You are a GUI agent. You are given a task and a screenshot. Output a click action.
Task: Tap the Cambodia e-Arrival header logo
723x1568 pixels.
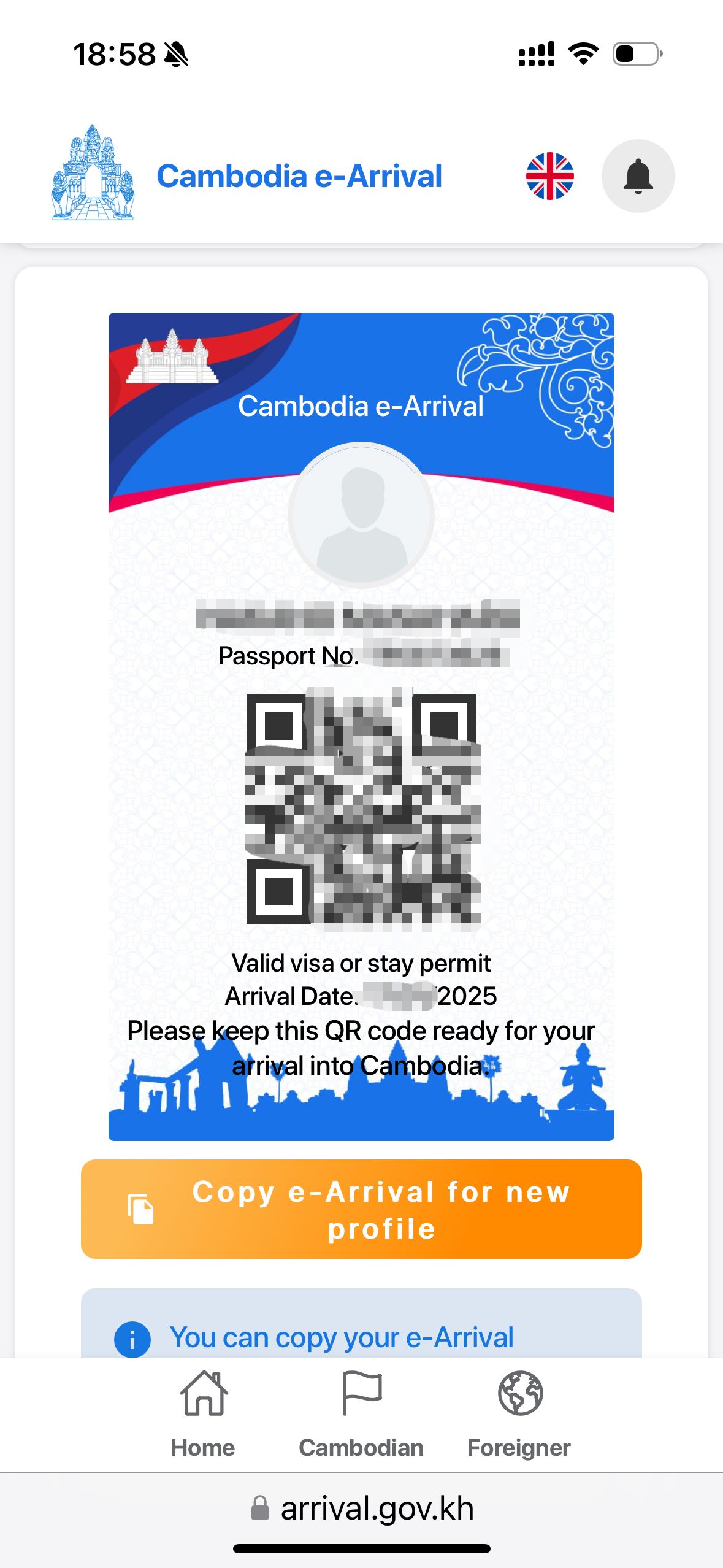pyautogui.click(x=93, y=173)
